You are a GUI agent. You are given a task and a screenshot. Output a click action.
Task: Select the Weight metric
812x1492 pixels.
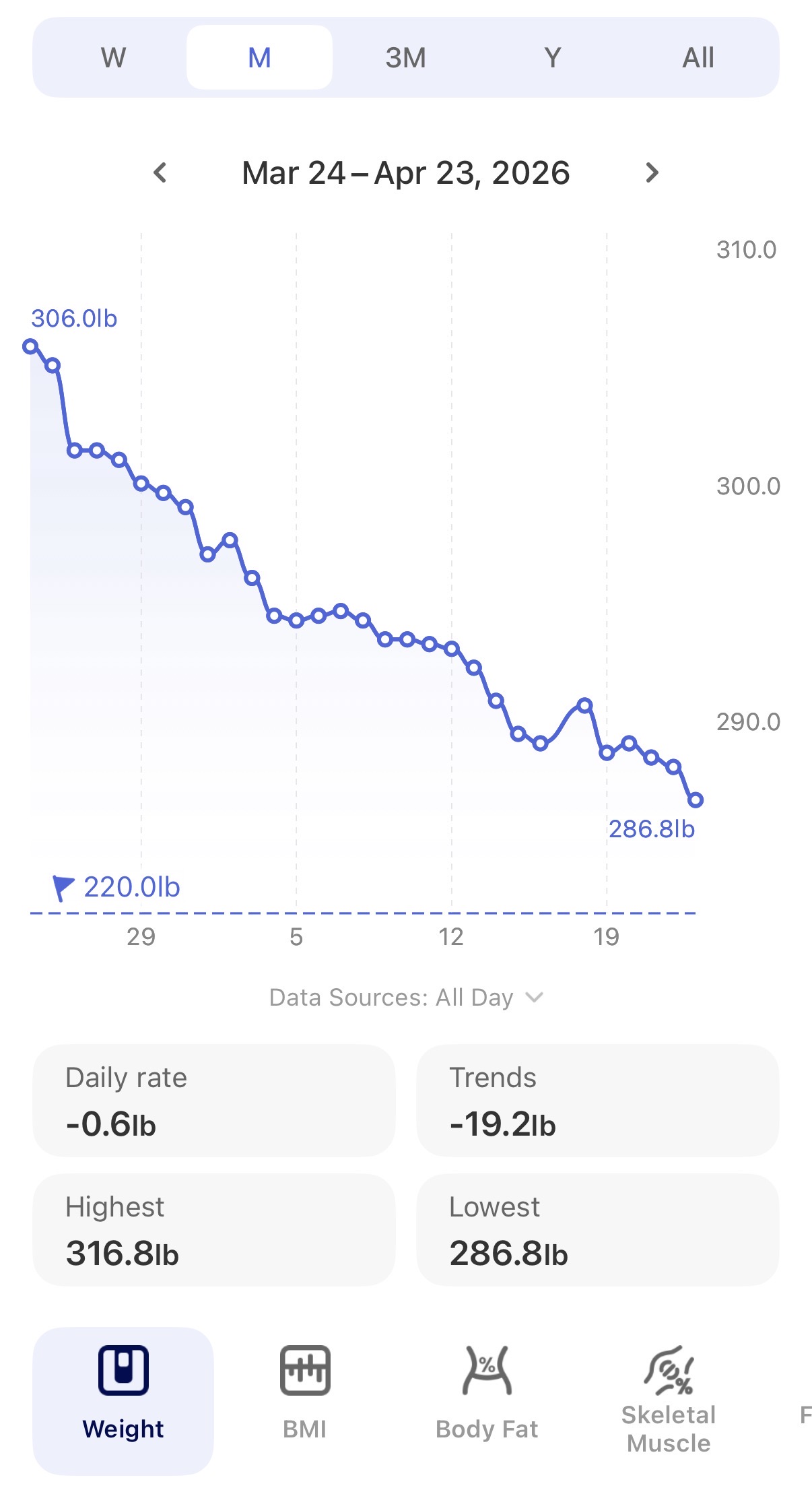[x=123, y=1398]
